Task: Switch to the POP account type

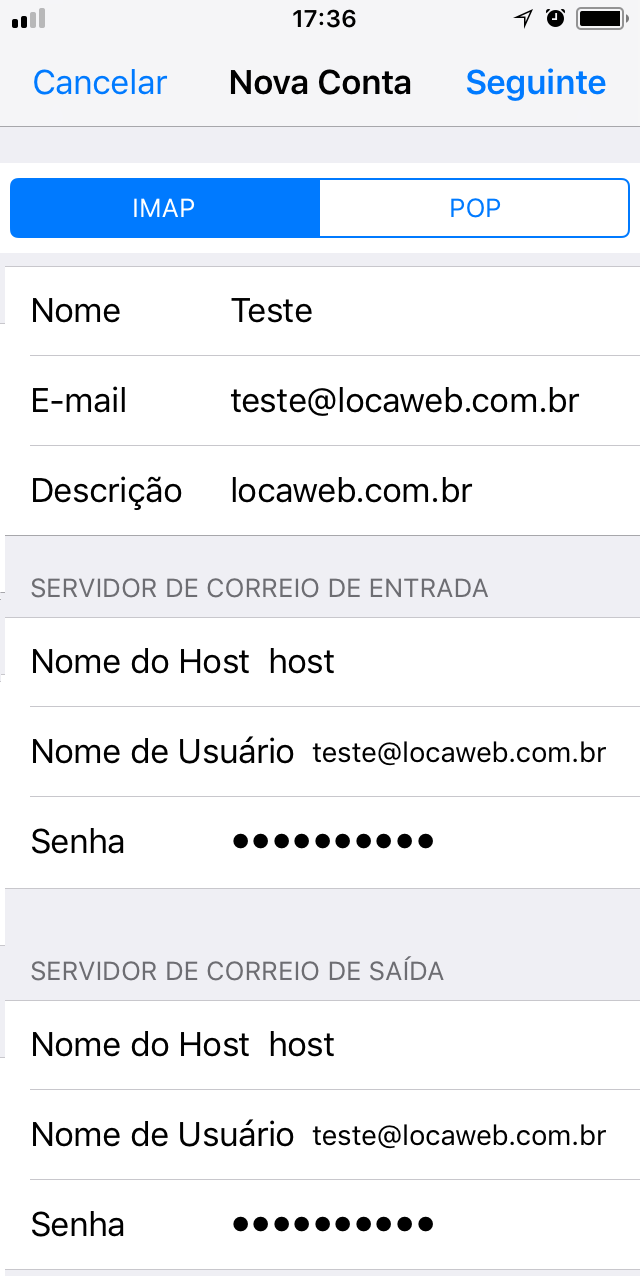Action: tap(475, 208)
